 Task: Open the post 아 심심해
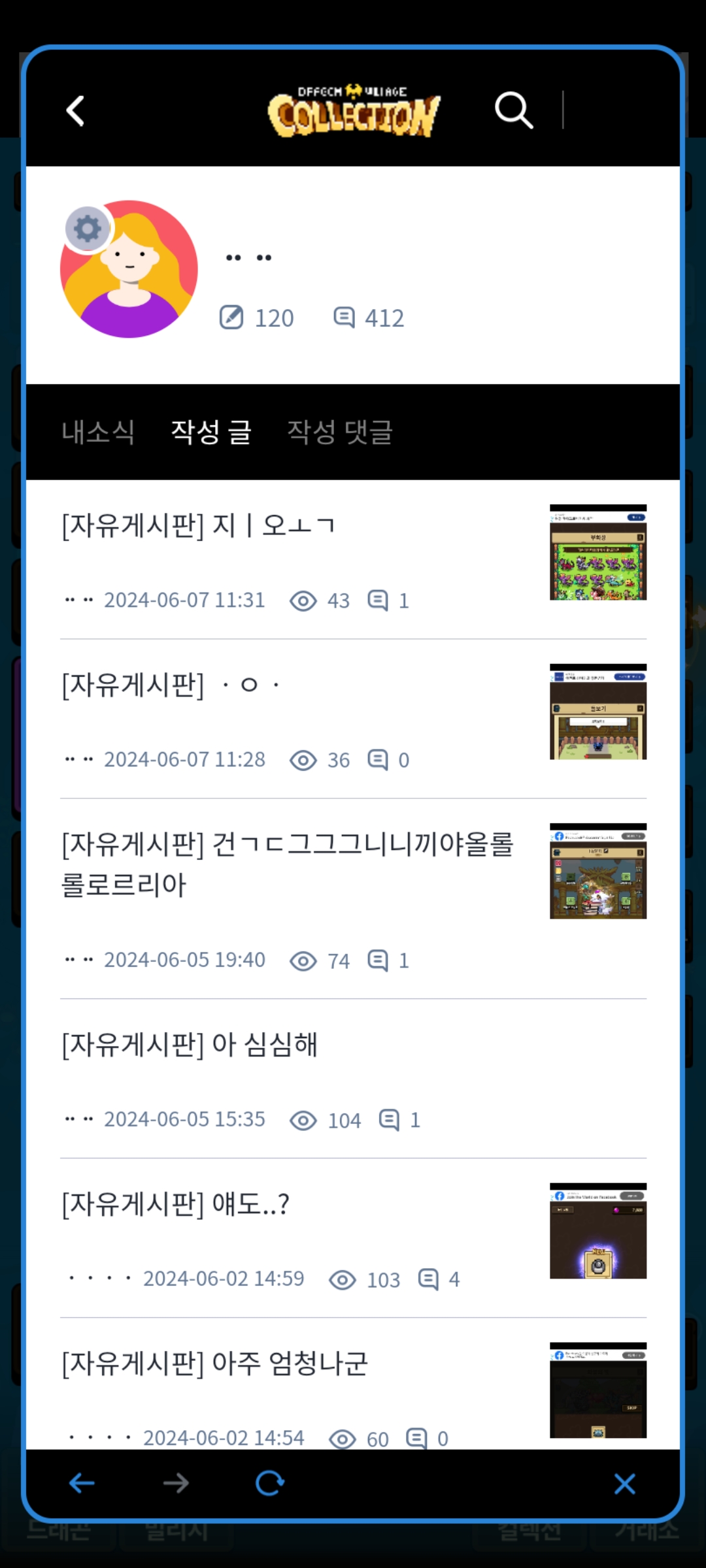click(190, 1045)
